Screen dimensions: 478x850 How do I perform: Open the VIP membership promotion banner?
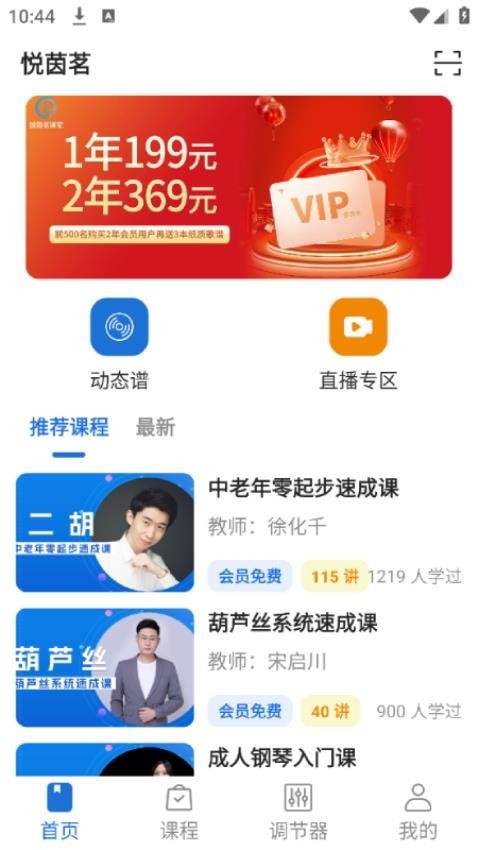coord(239,187)
